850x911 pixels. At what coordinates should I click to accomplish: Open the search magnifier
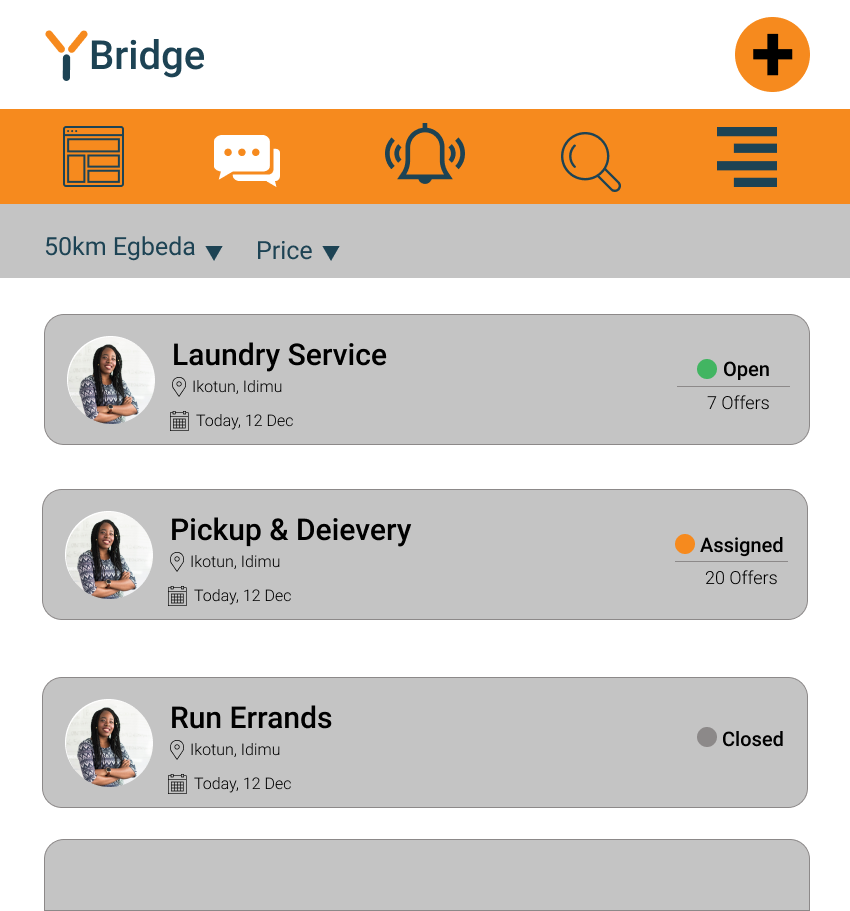click(x=590, y=160)
